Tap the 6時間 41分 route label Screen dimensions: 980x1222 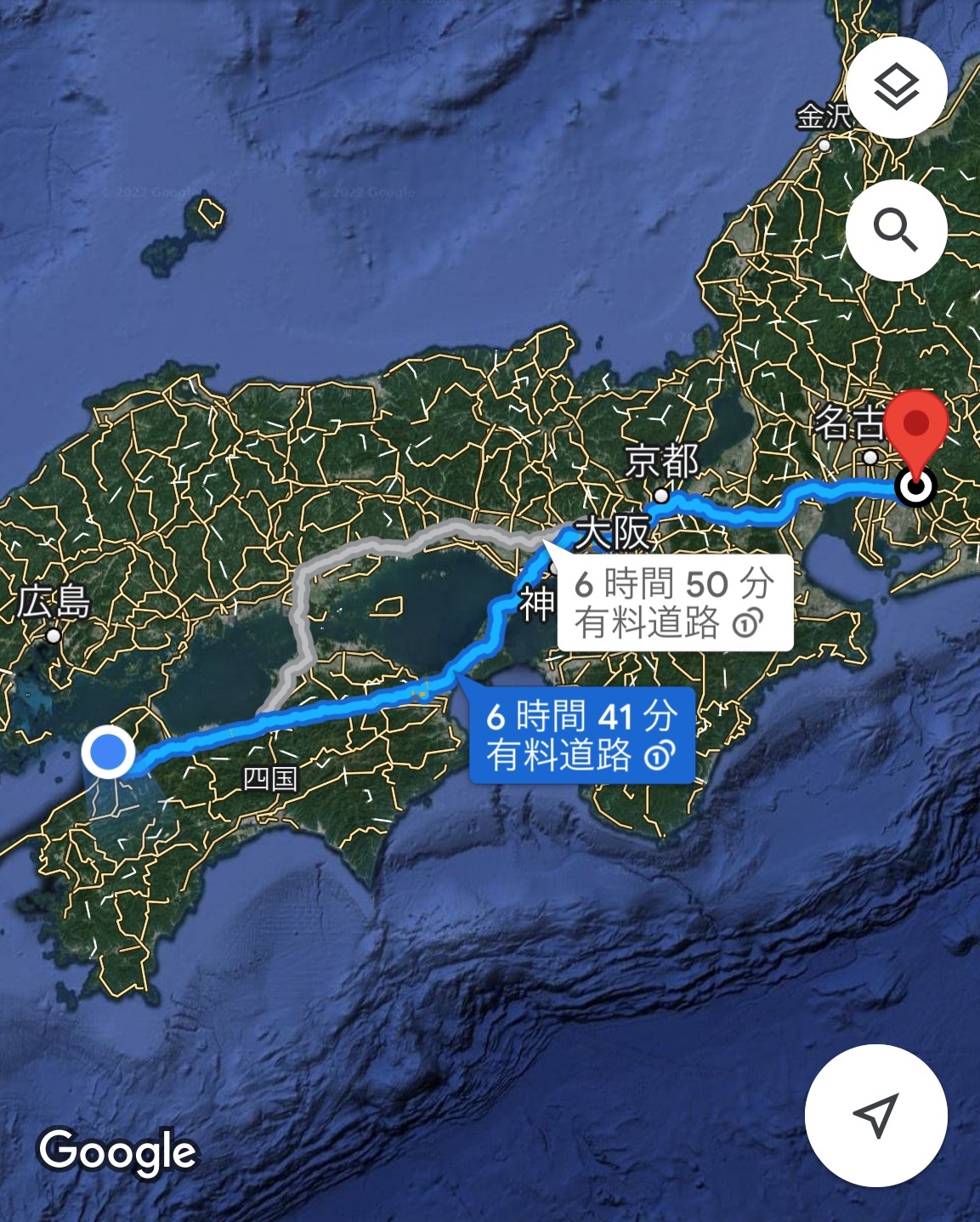pos(582,736)
